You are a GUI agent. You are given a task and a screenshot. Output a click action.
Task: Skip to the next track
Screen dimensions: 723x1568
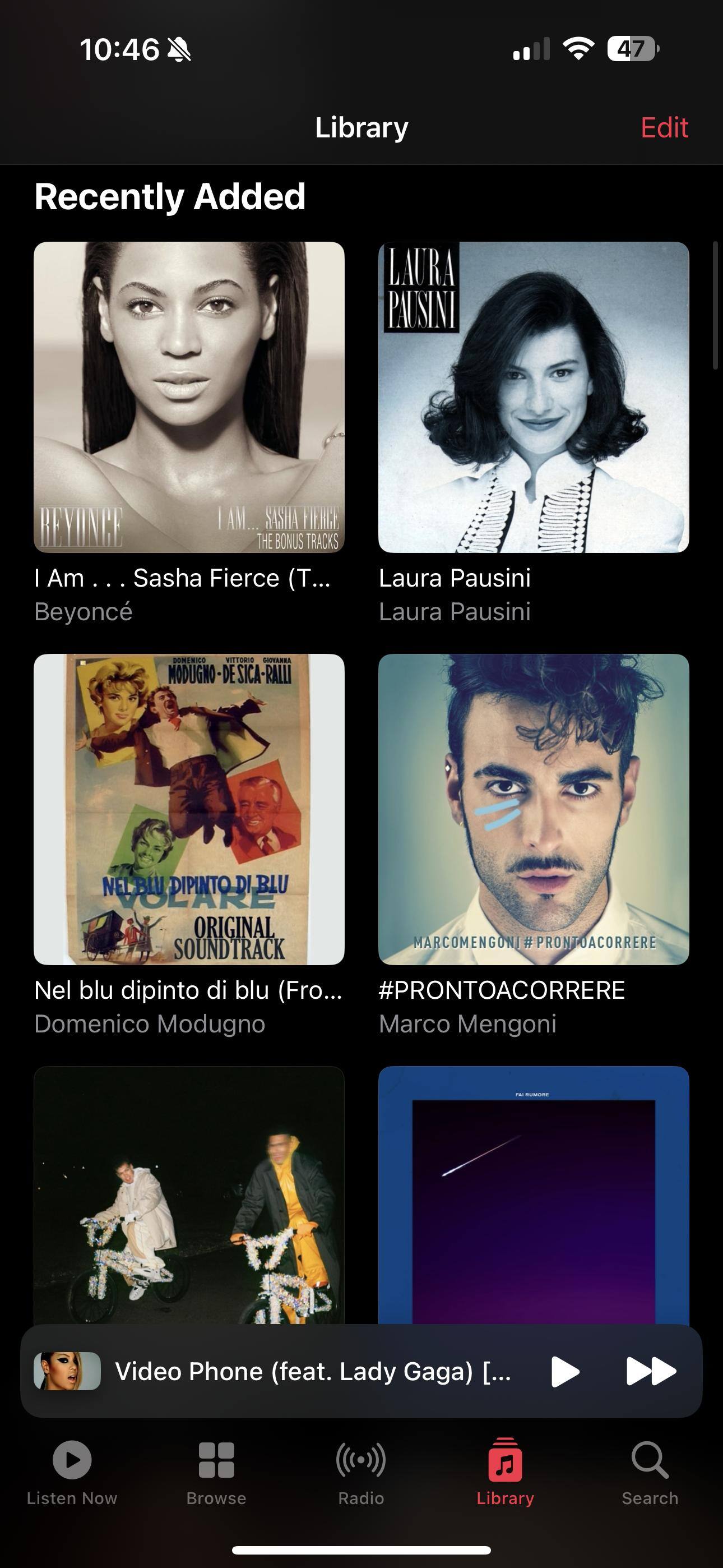[651, 1371]
